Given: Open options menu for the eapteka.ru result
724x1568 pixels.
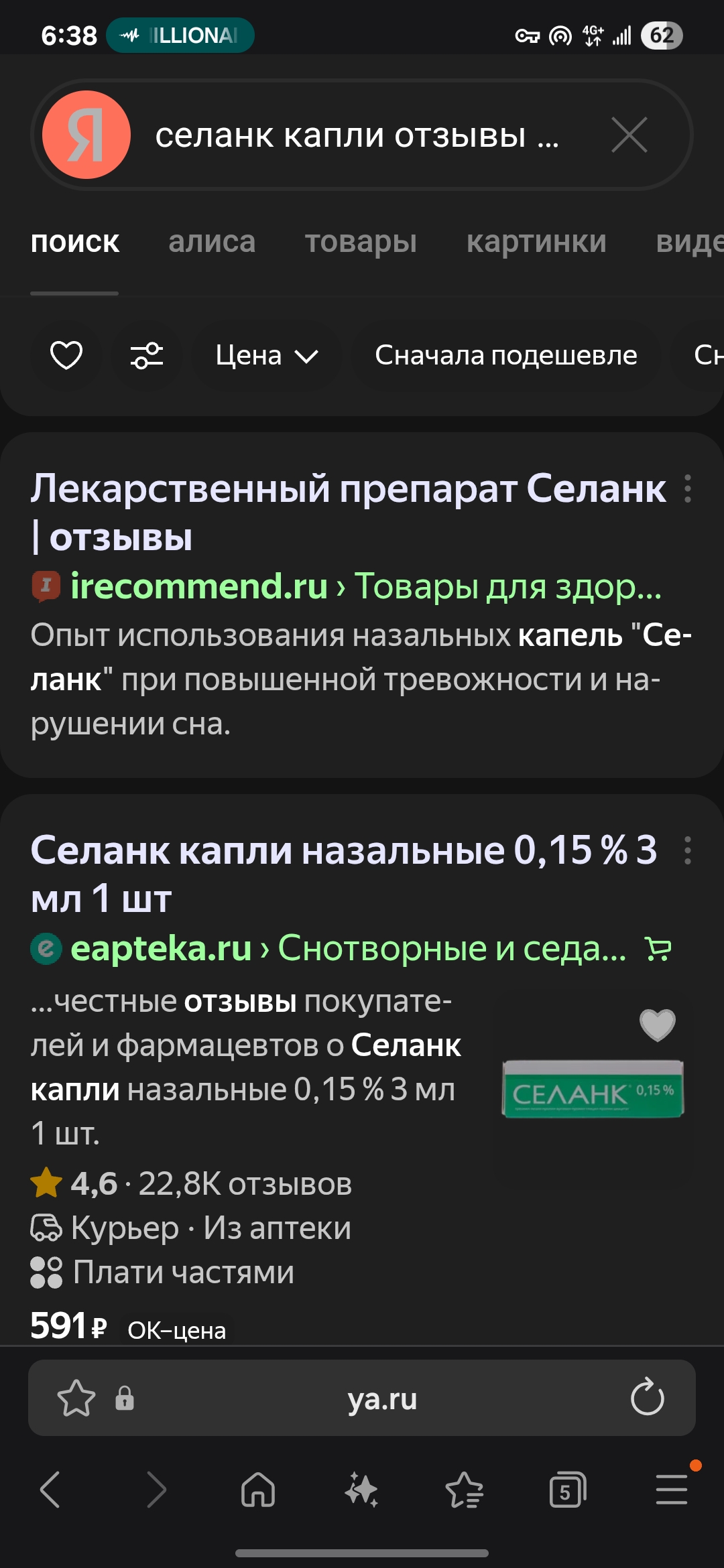Looking at the screenshot, I should (687, 851).
